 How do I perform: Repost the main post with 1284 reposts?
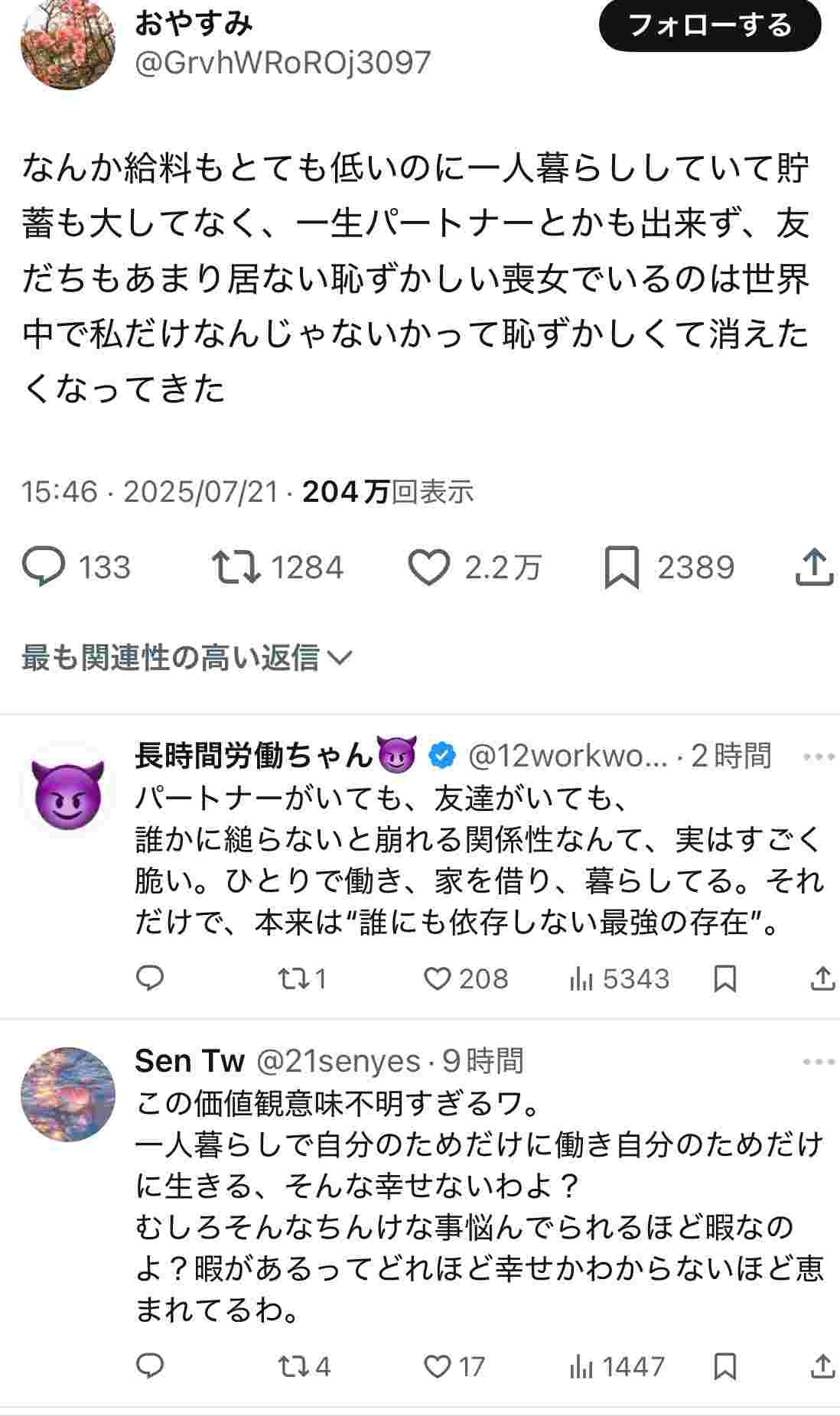pos(236,568)
